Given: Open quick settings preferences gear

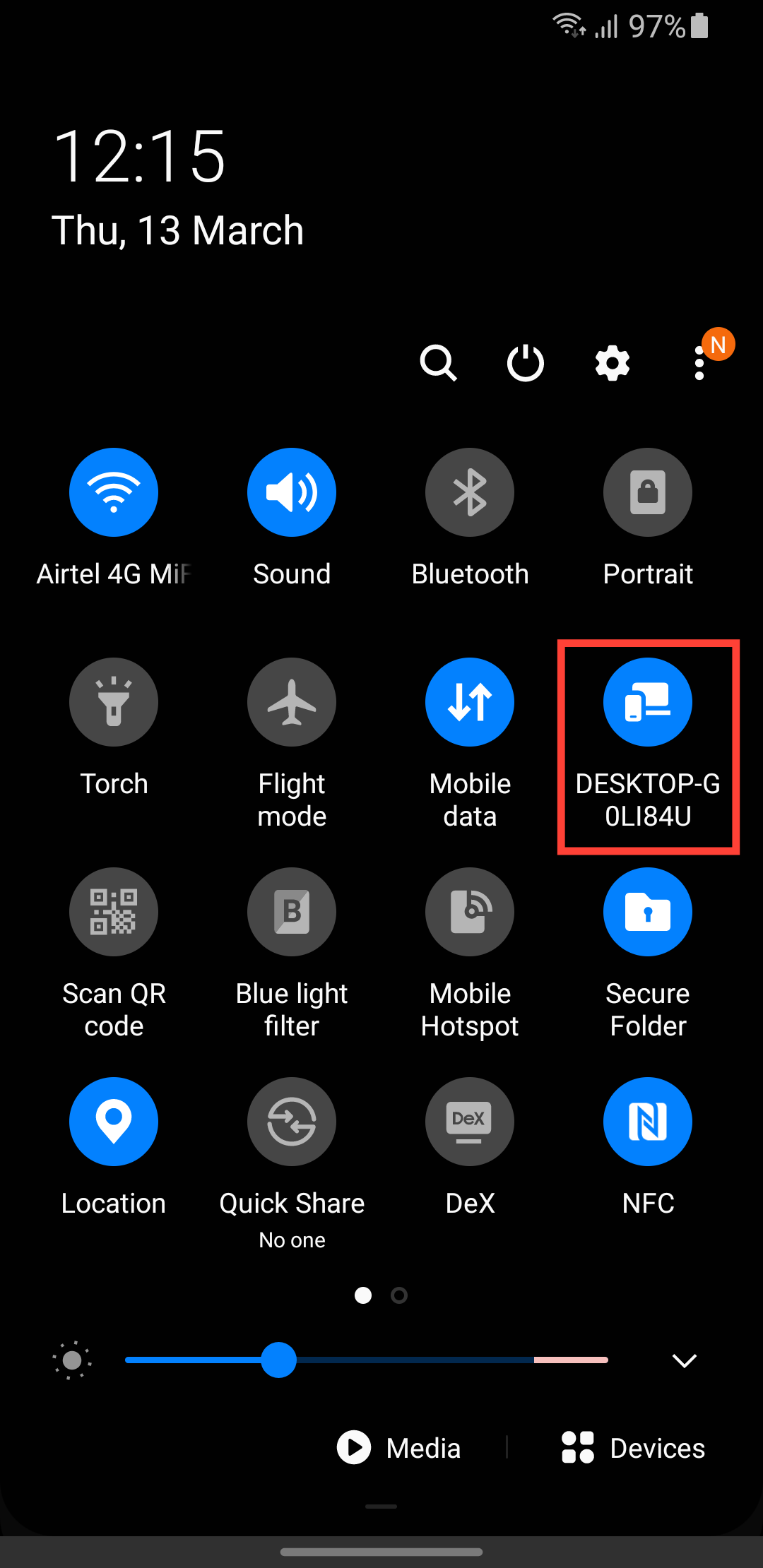Looking at the screenshot, I should tap(612, 363).
